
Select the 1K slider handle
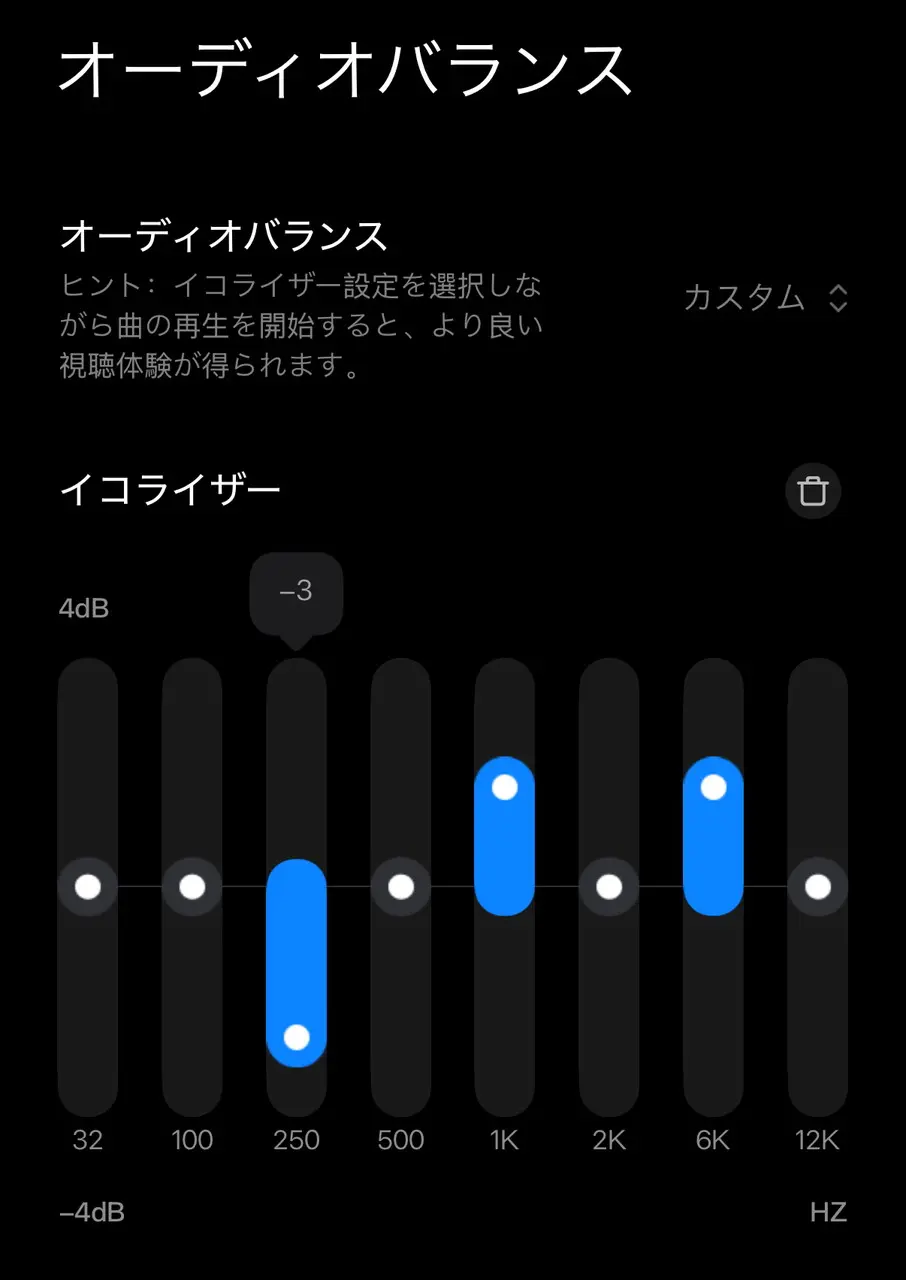pyautogui.click(x=505, y=787)
